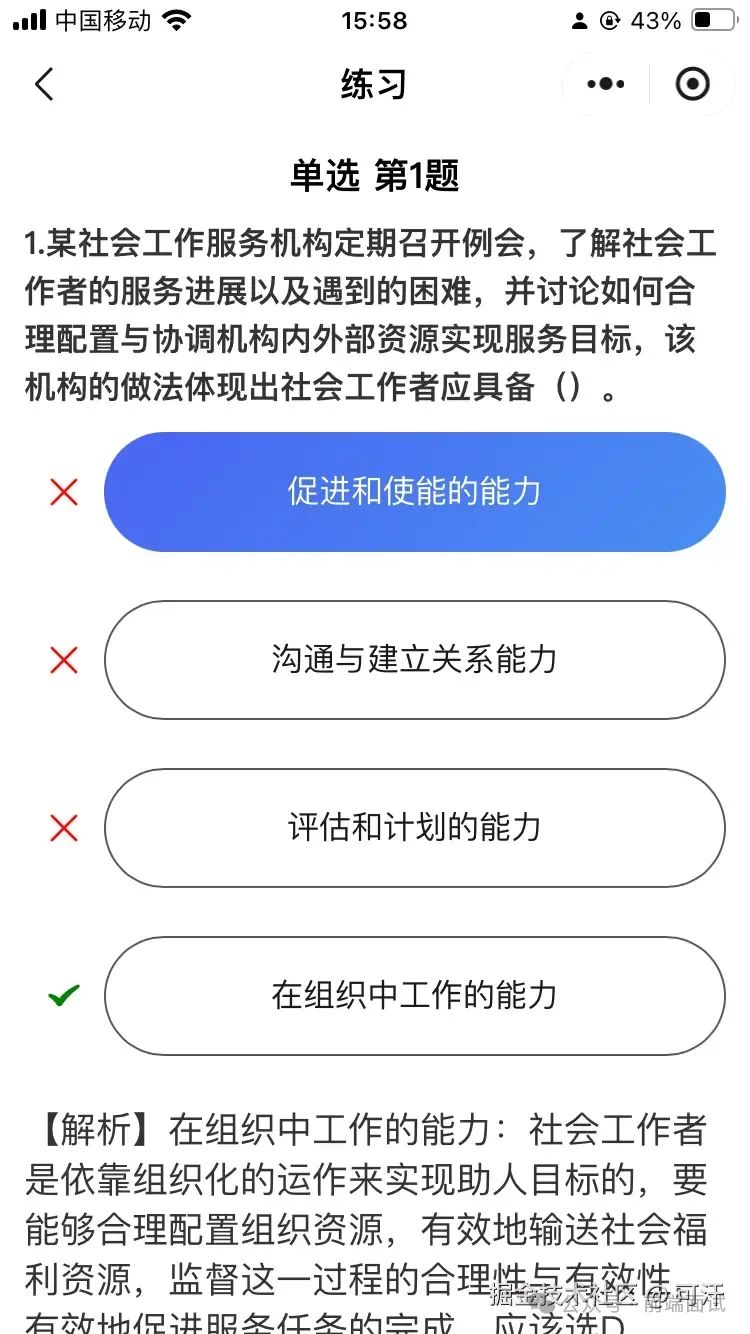This screenshot has height=1334, width=750.
Task: Tap the red X beside 促进和使能的能力
Action: 63,492
